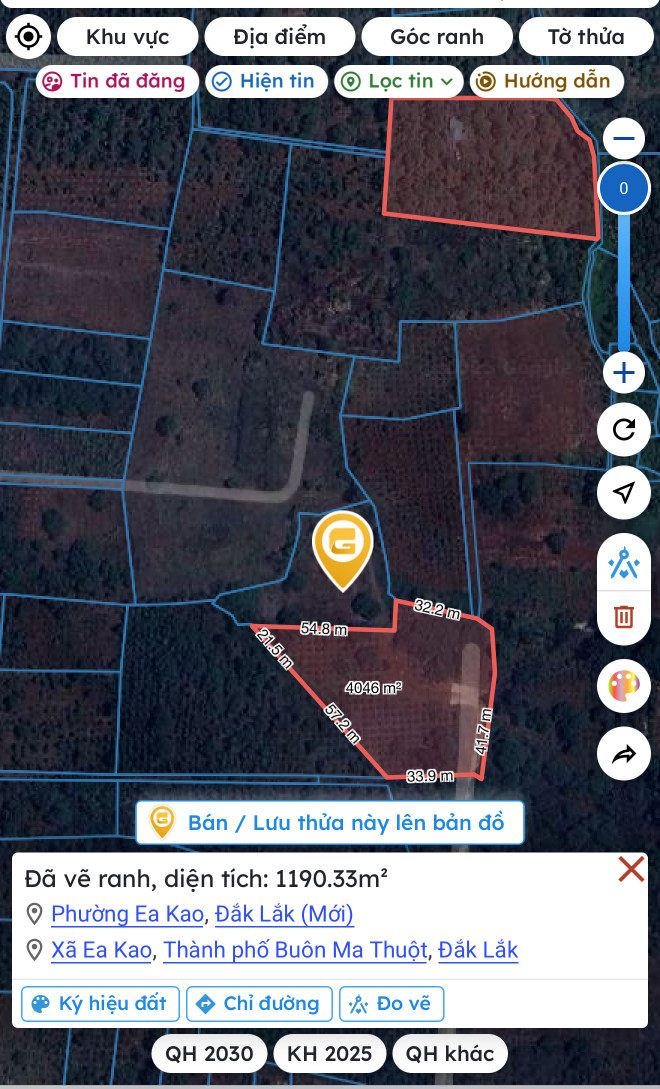Image resolution: width=660 pixels, height=1089 pixels.
Task: Open the Hướng dẫn guide
Action: [x=546, y=81]
